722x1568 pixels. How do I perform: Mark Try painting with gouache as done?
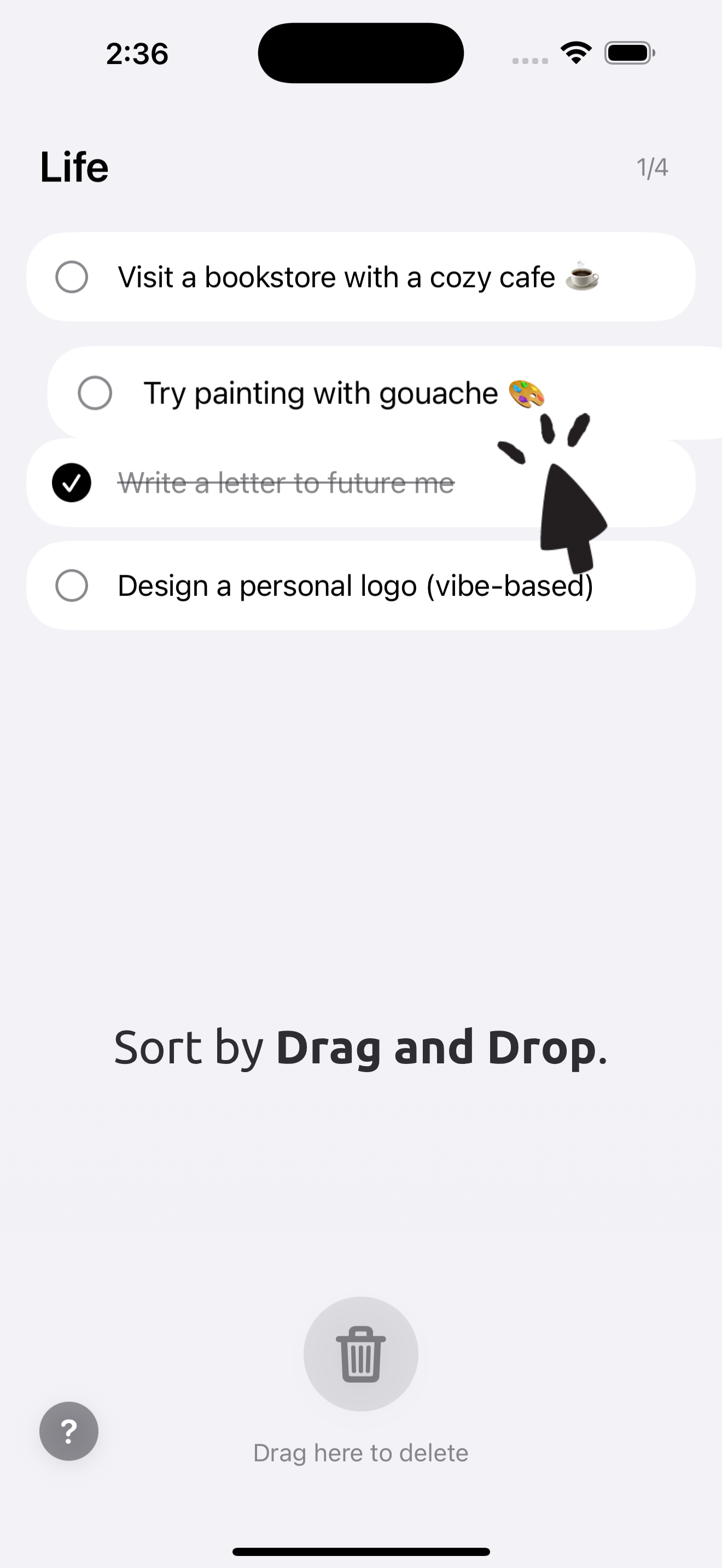click(x=95, y=393)
